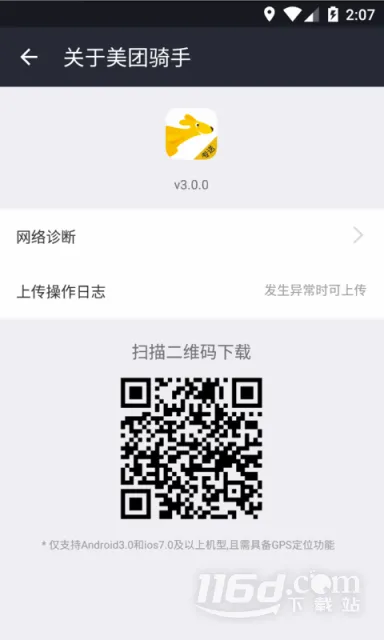Image resolution: width=384 pixels, height=640 pixels.
Task: Select the 上传操作日志 row
Action: (192, 291)
